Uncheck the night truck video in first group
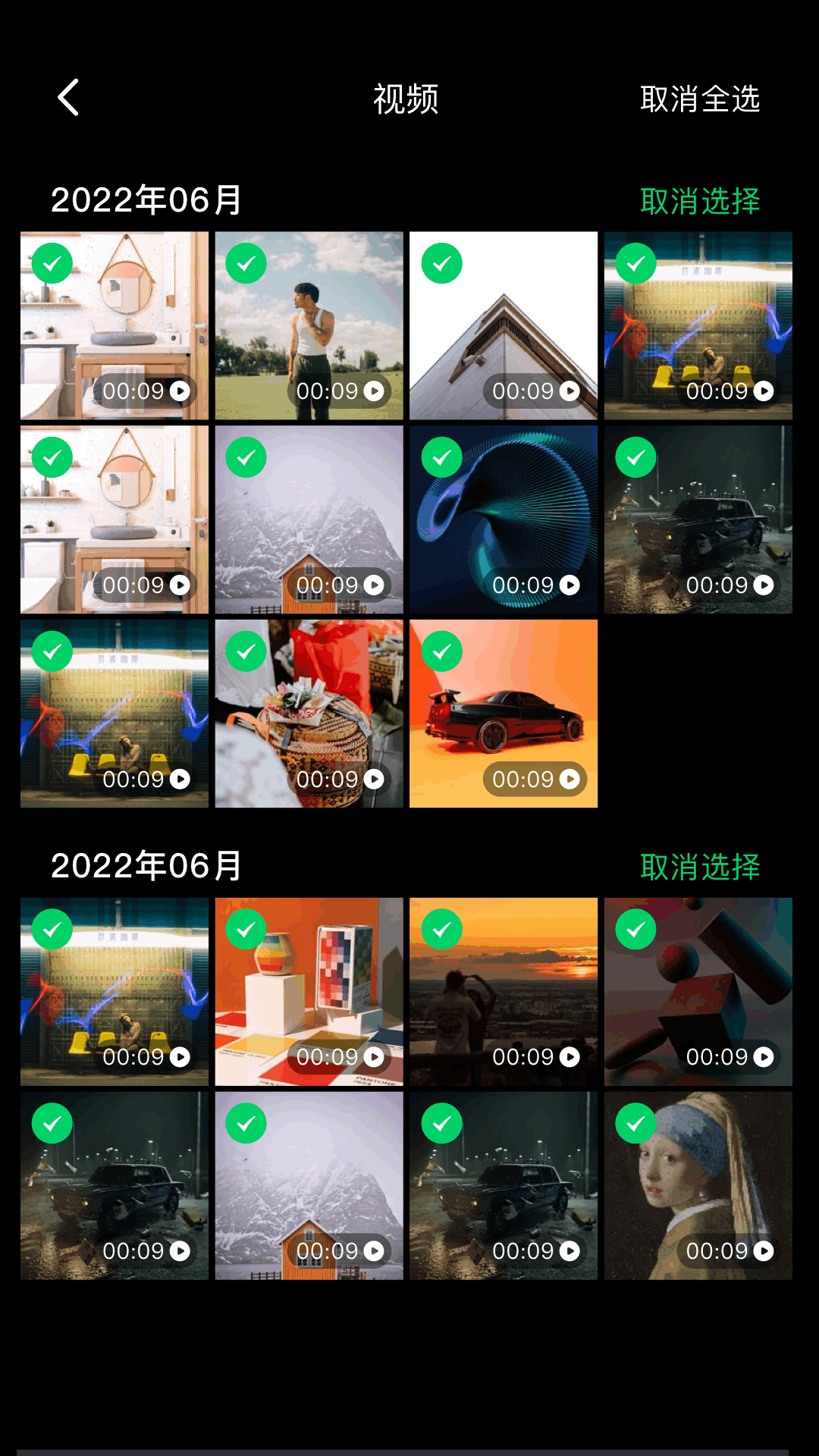The width and height of the screenshot is (819, 1456). (x=635, y=457)
